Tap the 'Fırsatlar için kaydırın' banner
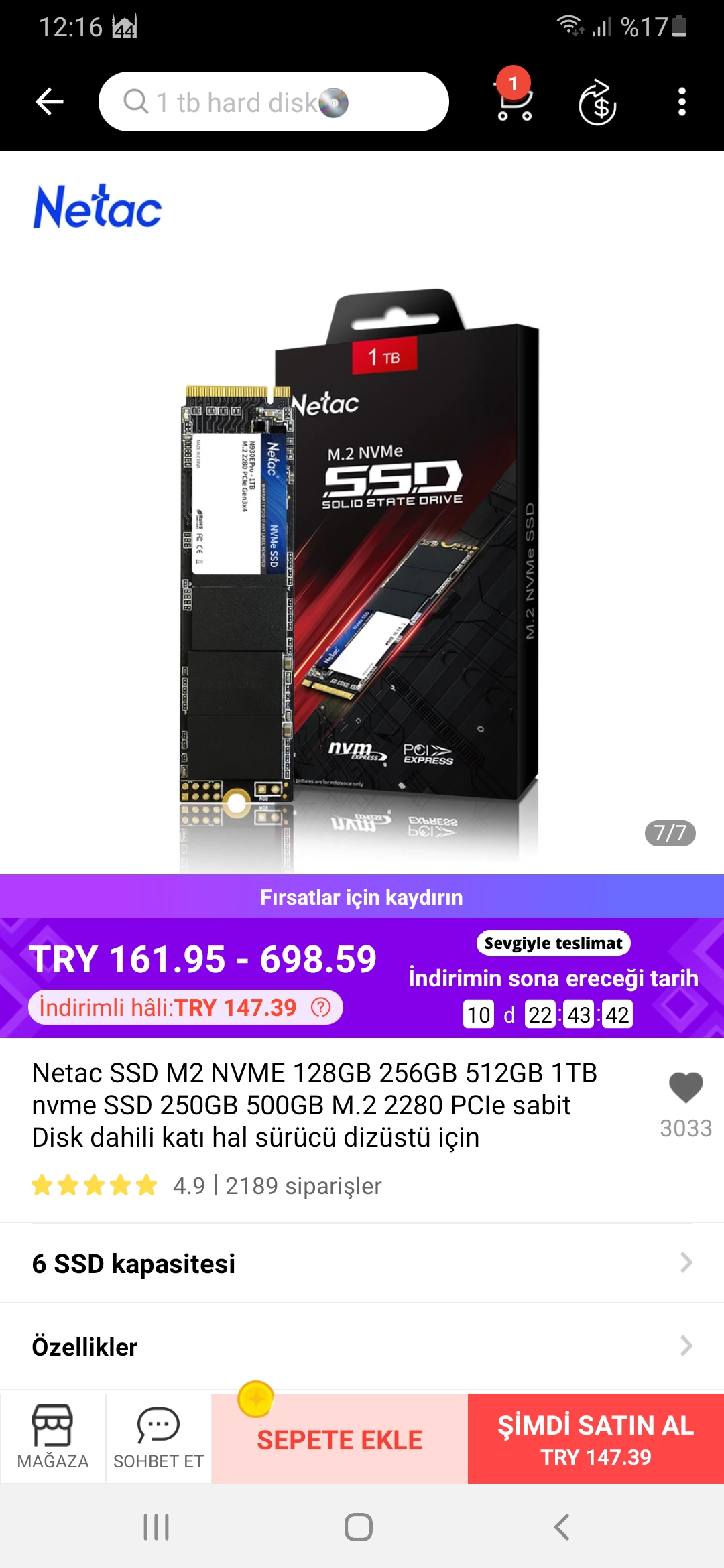Viewport: 724px width, 1568px height. pos(362,897)
